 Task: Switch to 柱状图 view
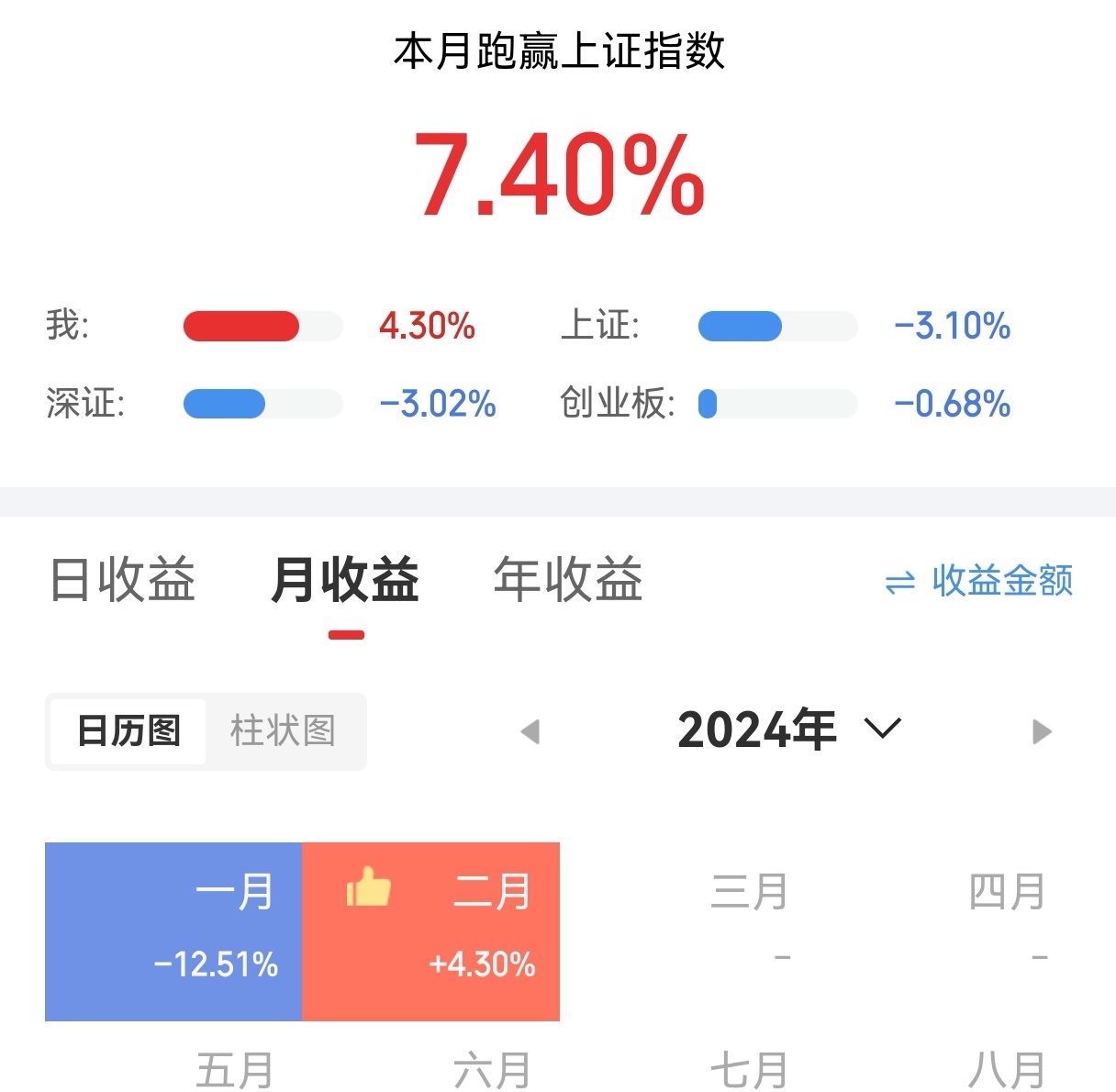point(283,731)
